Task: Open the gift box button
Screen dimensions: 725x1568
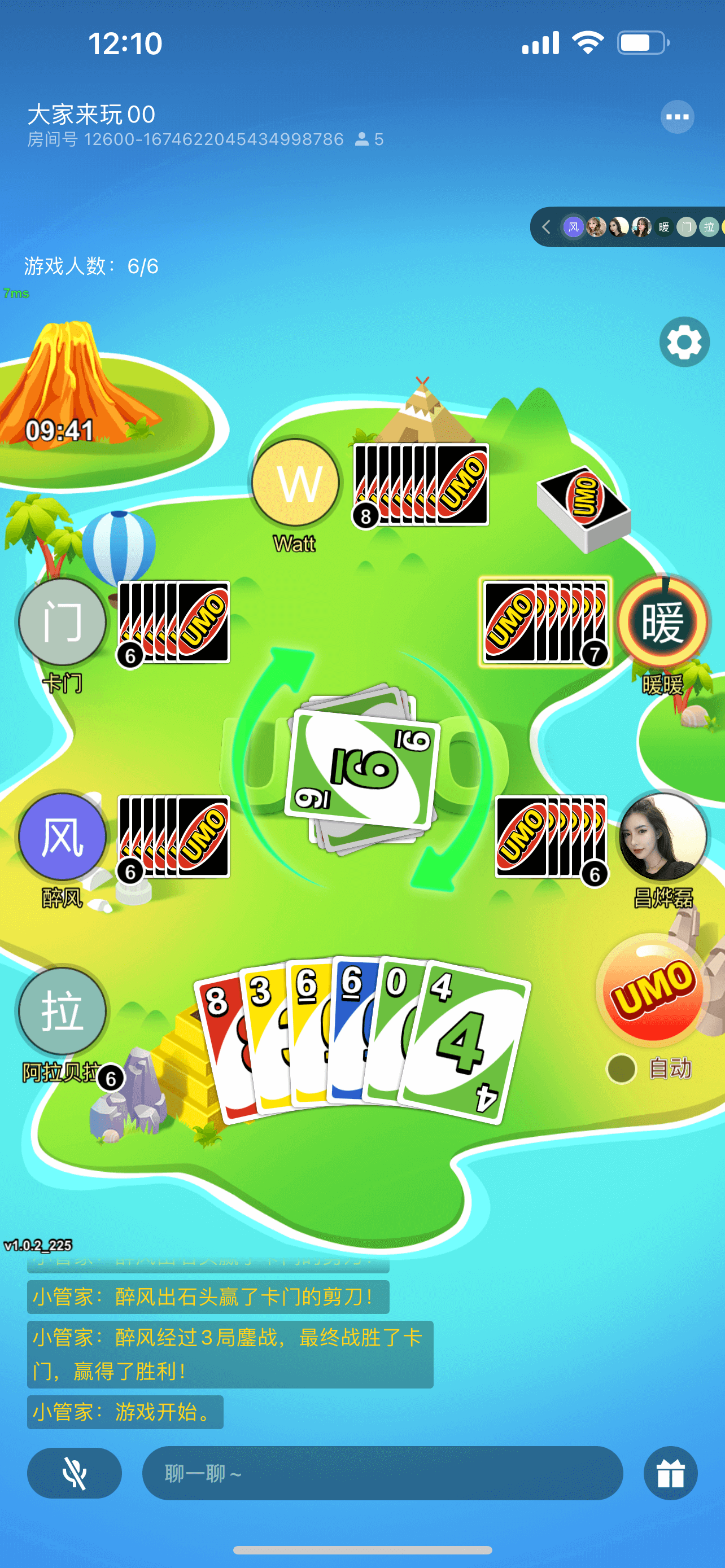Action: point(670,1473)
